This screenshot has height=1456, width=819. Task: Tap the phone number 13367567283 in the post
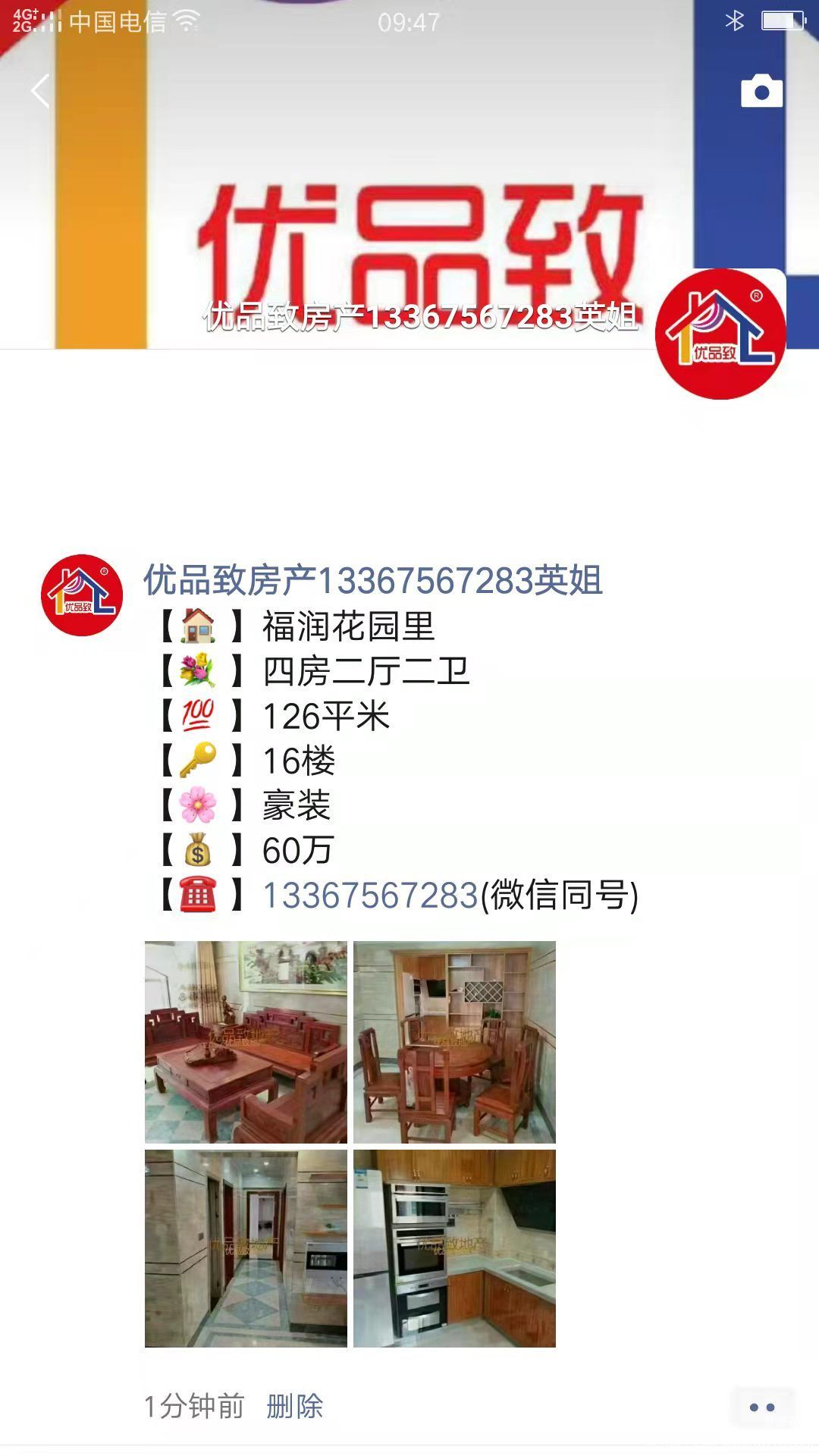tap(370, 896)
